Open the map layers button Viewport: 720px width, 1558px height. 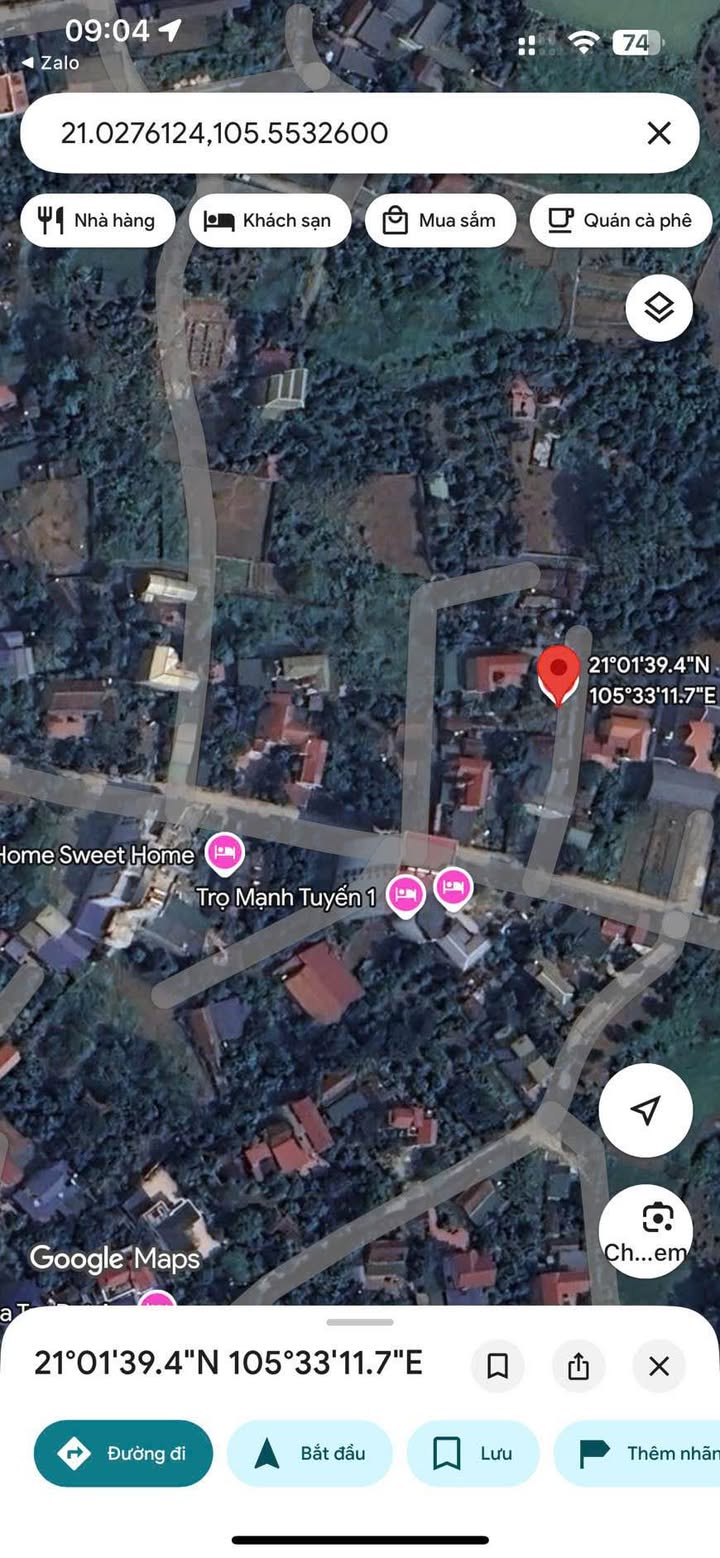click(659, 308)
